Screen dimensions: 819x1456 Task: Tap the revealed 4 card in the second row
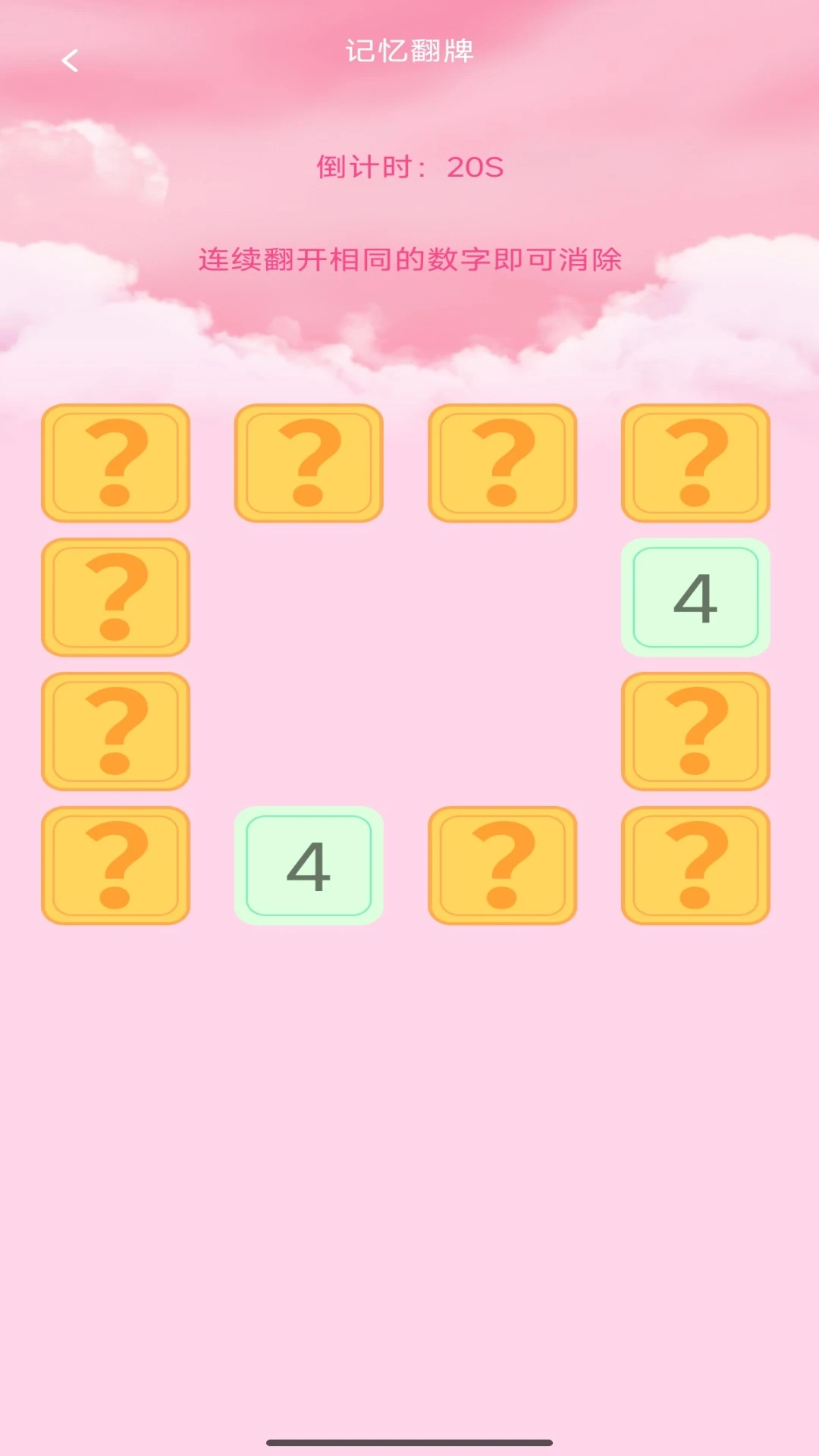coord(695,598)
